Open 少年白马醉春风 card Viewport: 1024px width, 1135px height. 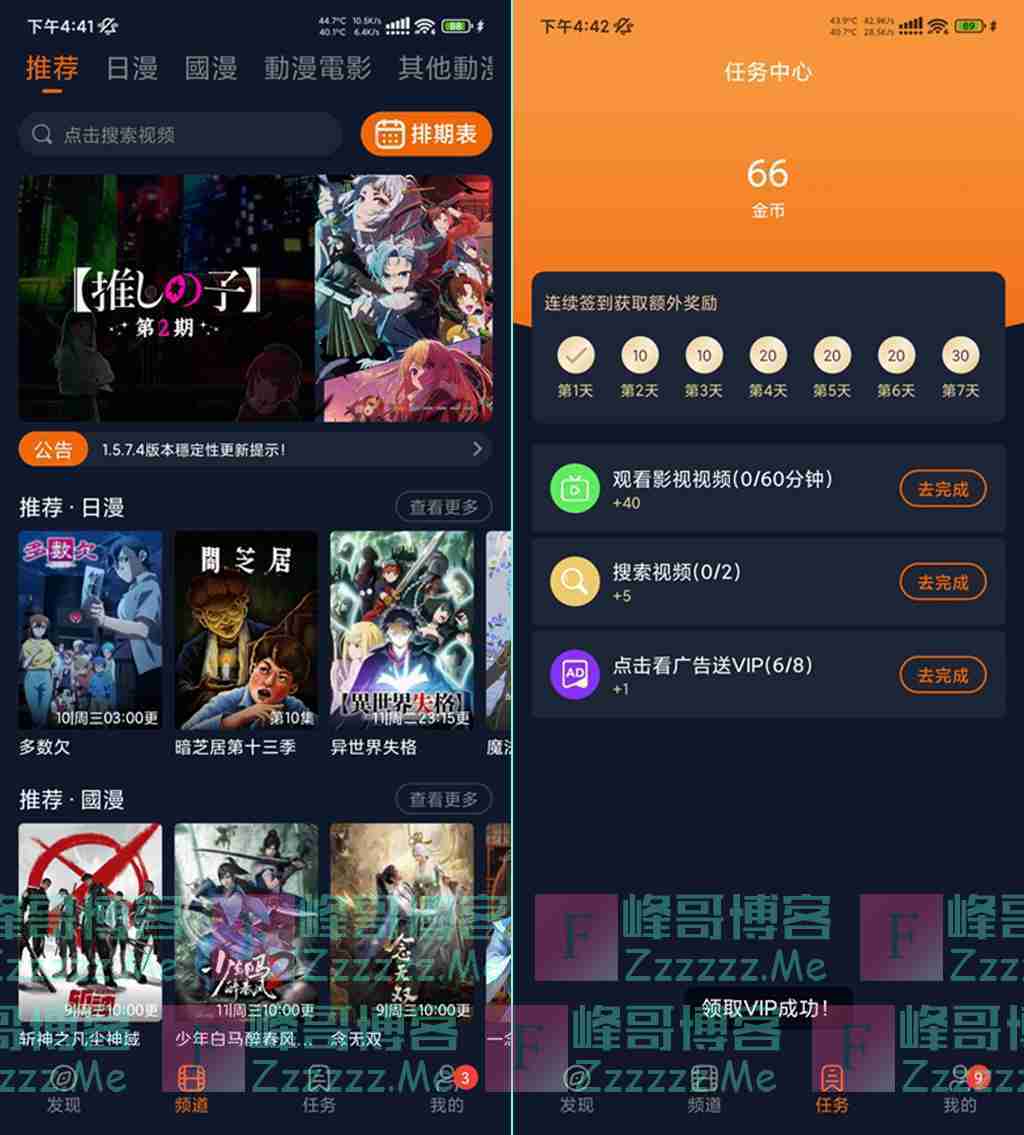[246, 922]
